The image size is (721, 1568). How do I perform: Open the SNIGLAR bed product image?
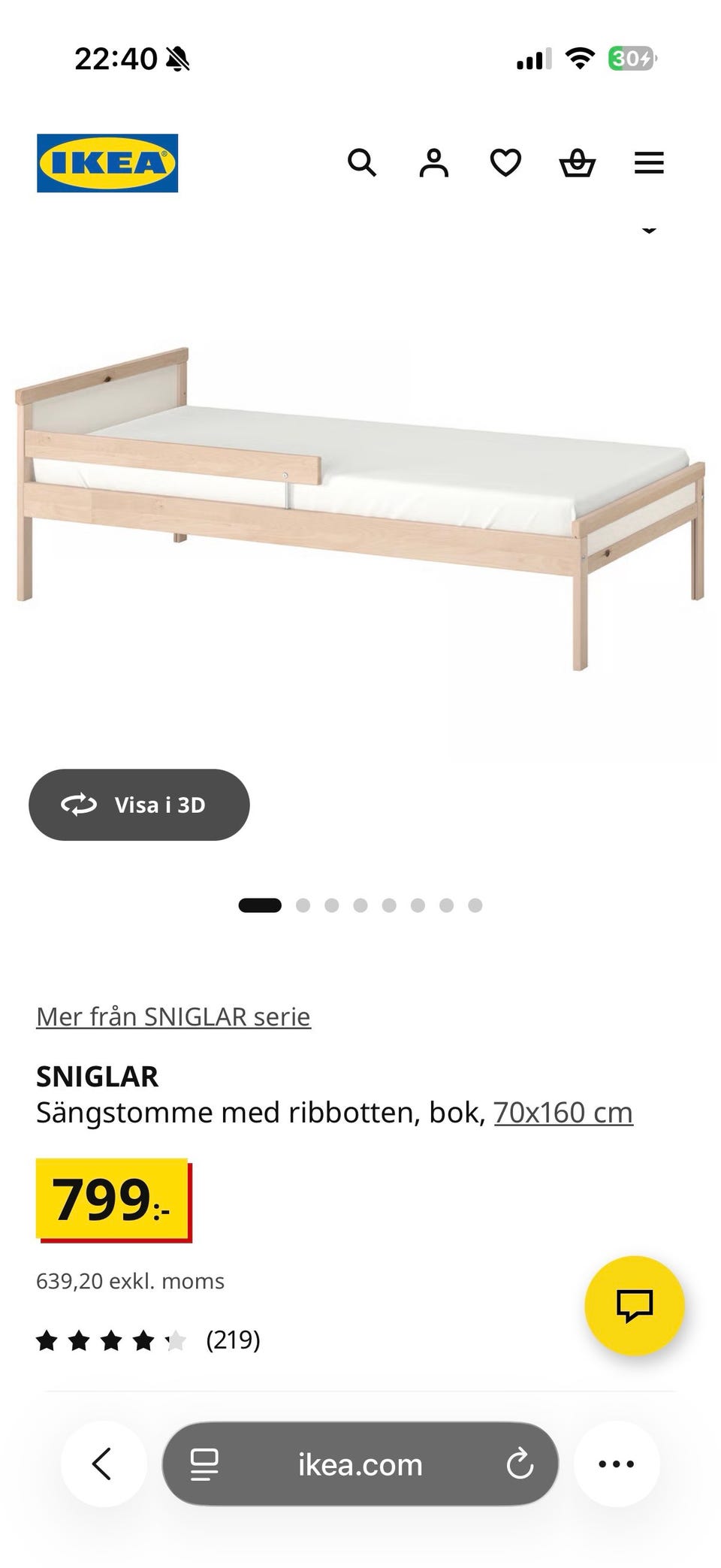click(360, 509)
